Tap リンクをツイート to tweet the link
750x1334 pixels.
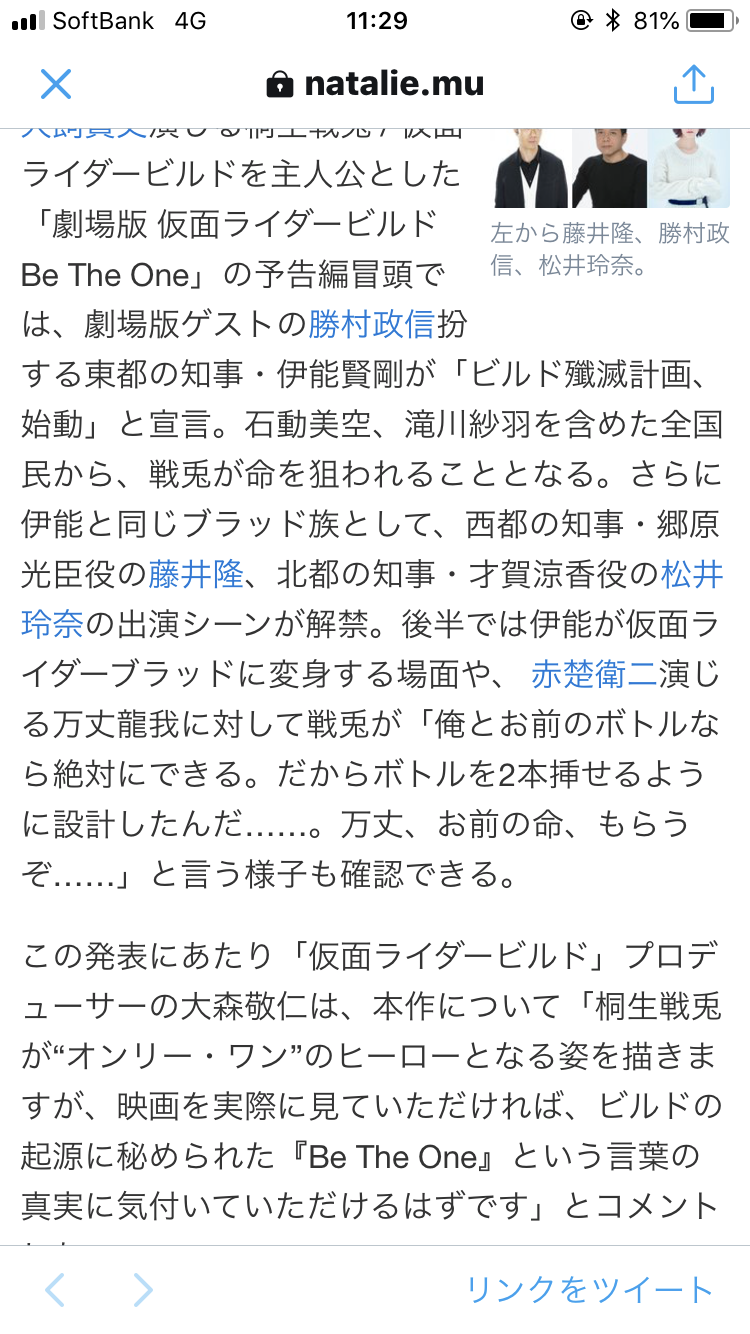(x=589, y=1290)
